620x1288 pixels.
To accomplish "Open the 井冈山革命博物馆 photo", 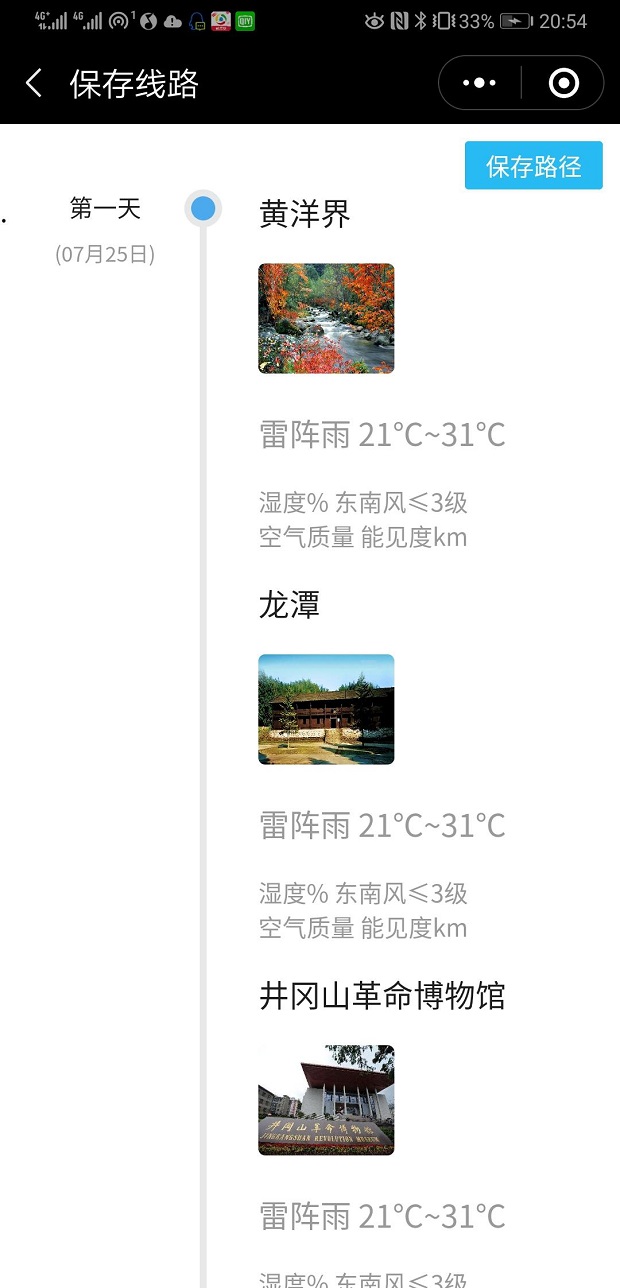I will point(326,1100).
